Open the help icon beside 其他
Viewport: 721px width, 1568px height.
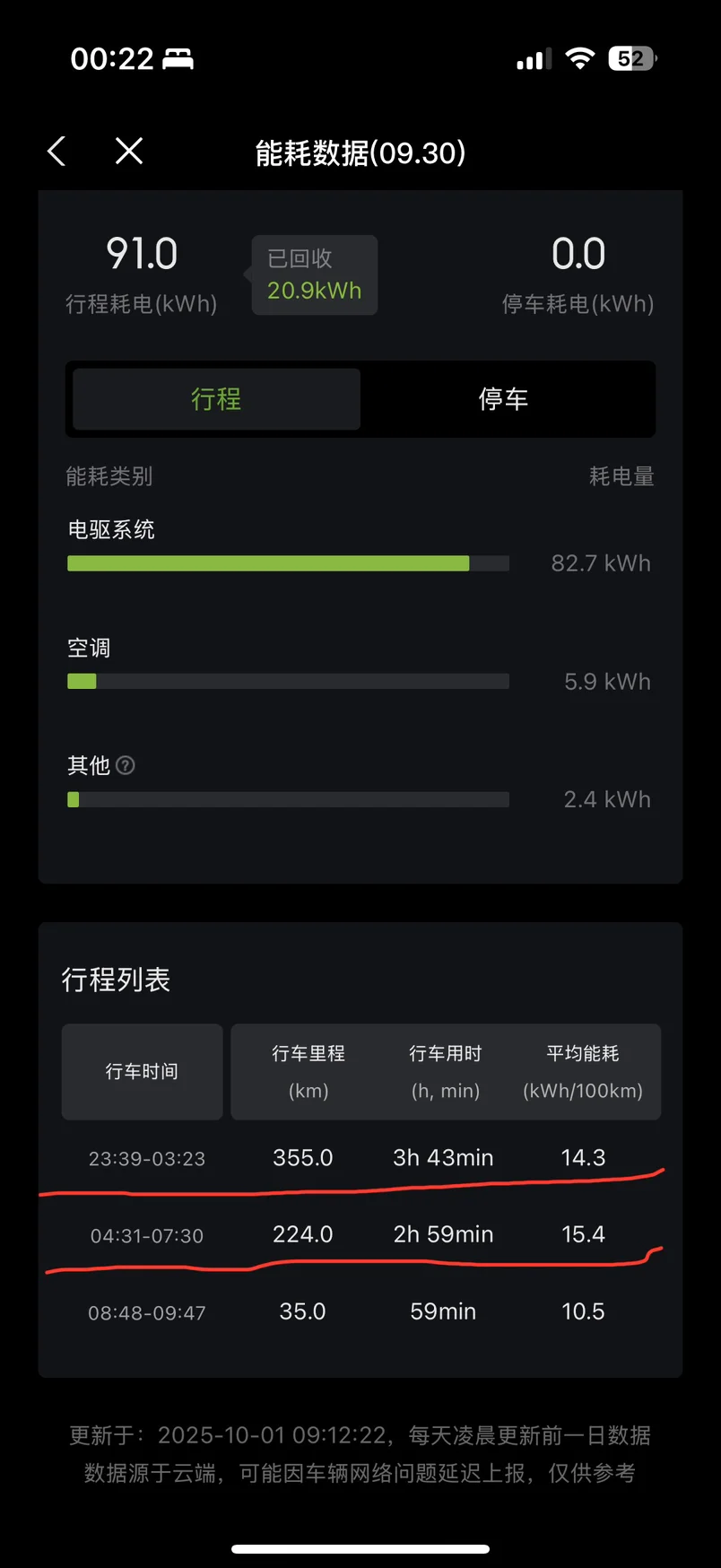click(x=126, y=765)
